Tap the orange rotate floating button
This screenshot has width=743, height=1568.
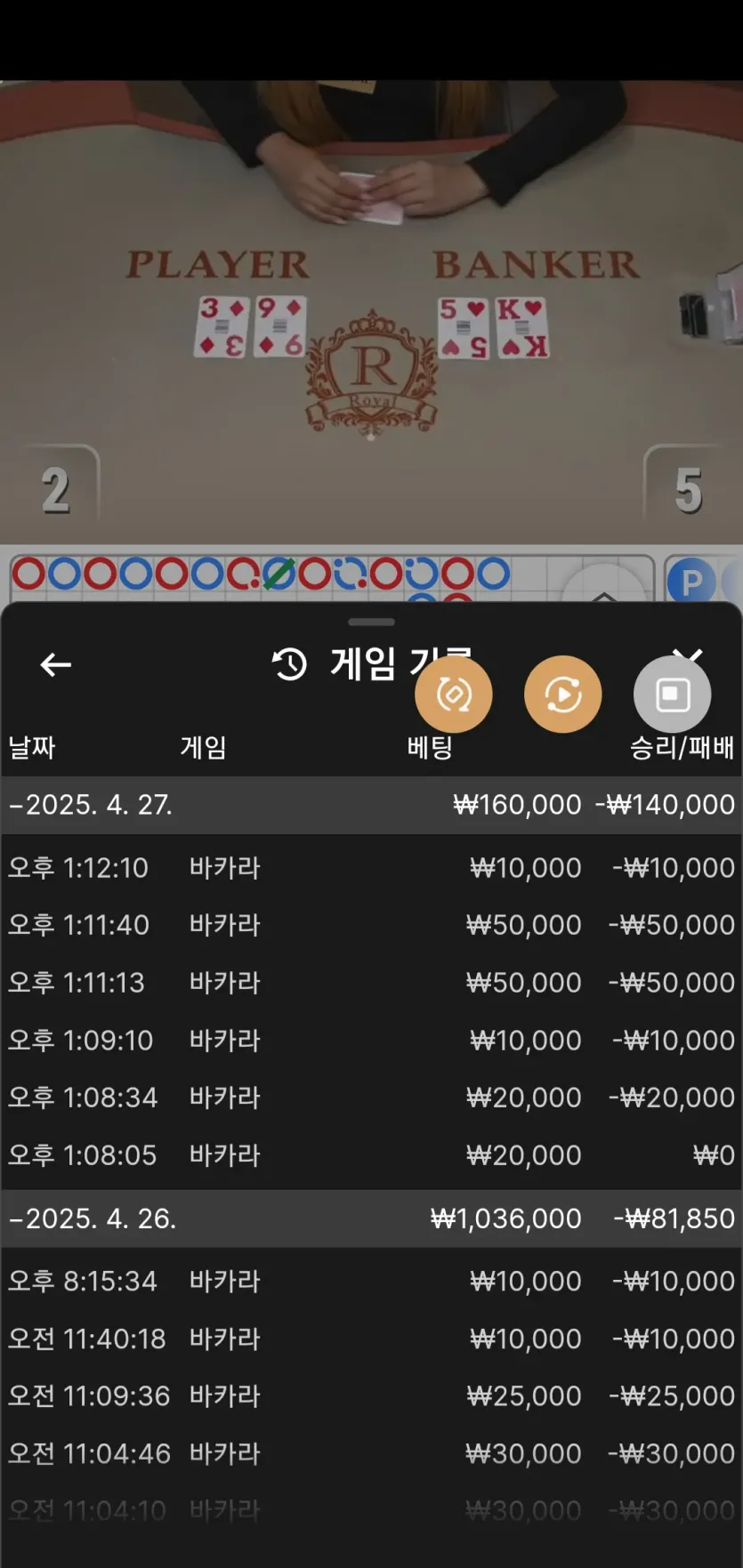coord(454,695)
